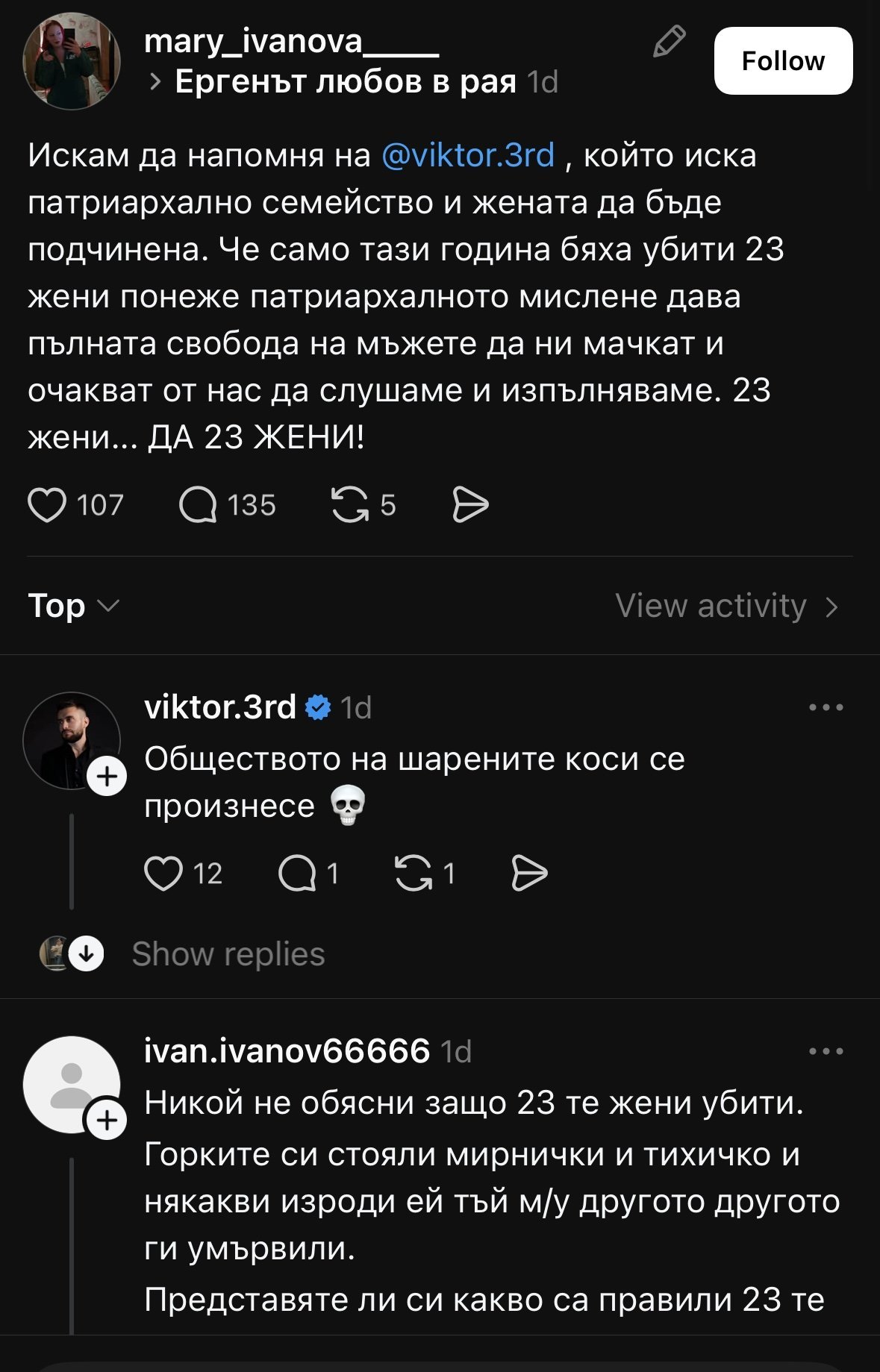
Task: Like viktor.3rd's reply
Action: (x=163, y=874)
